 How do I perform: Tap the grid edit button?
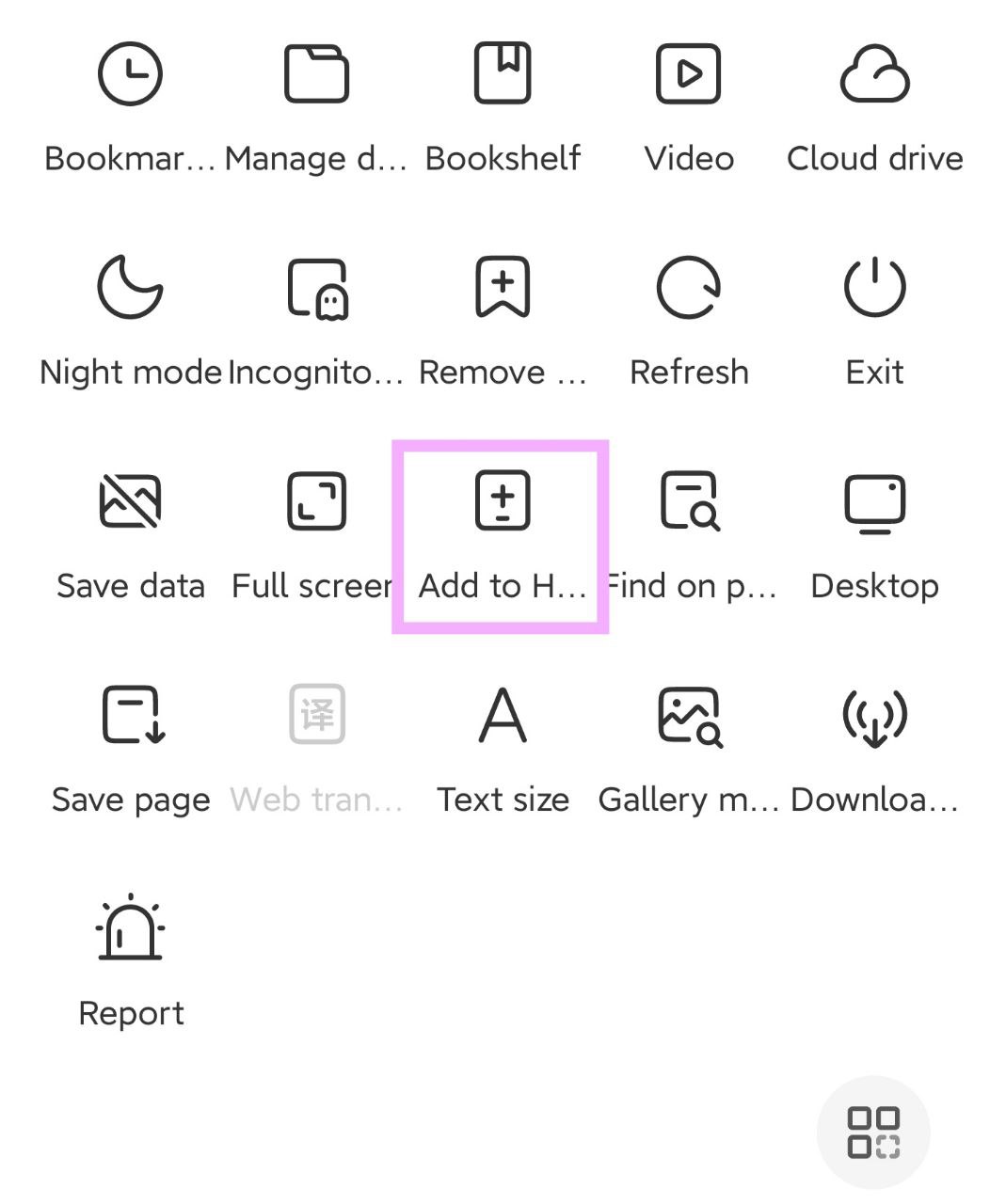pyautogui.click(x=873, y=1132)
